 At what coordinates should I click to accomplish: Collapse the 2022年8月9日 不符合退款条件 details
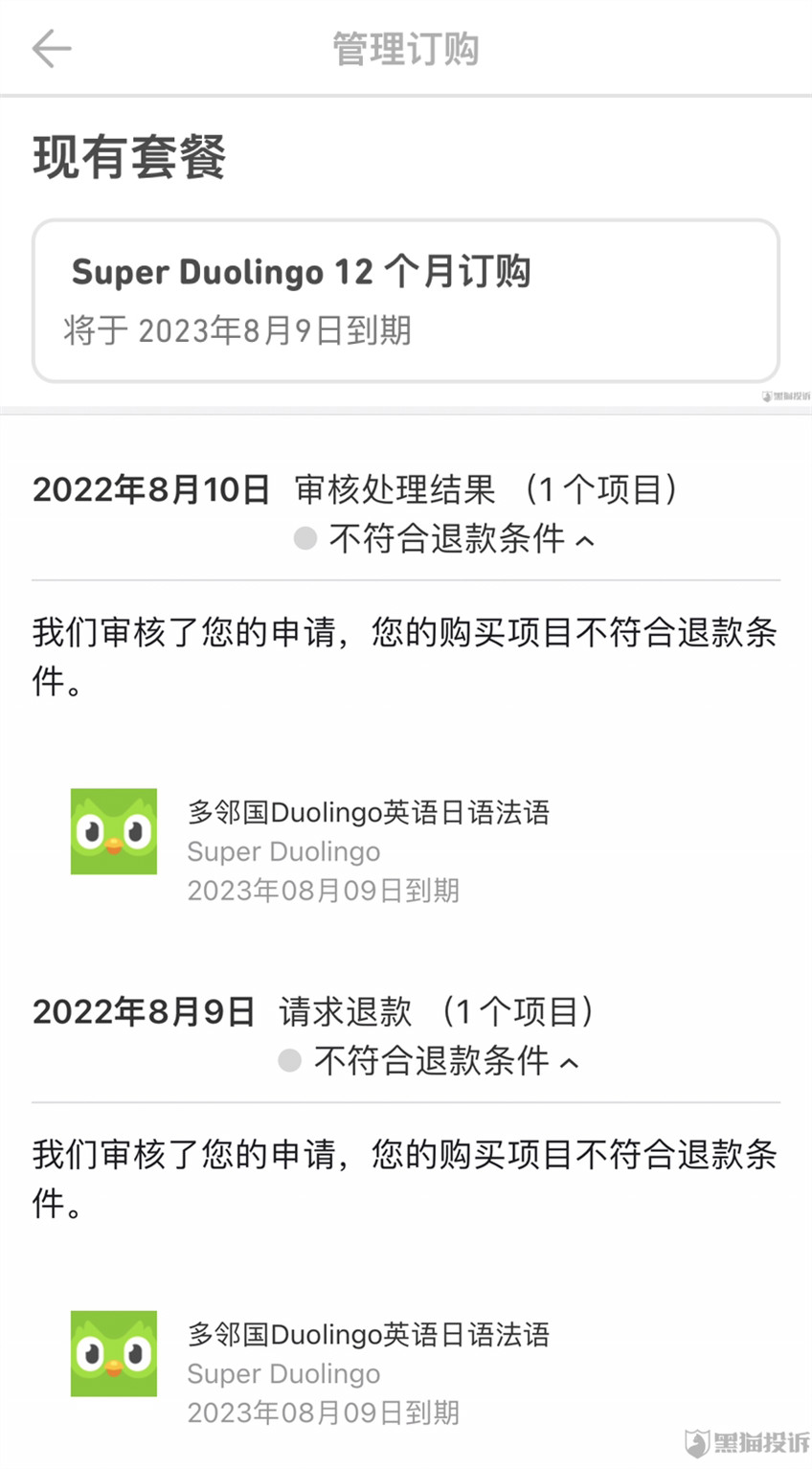click(x=570, y=1063)
